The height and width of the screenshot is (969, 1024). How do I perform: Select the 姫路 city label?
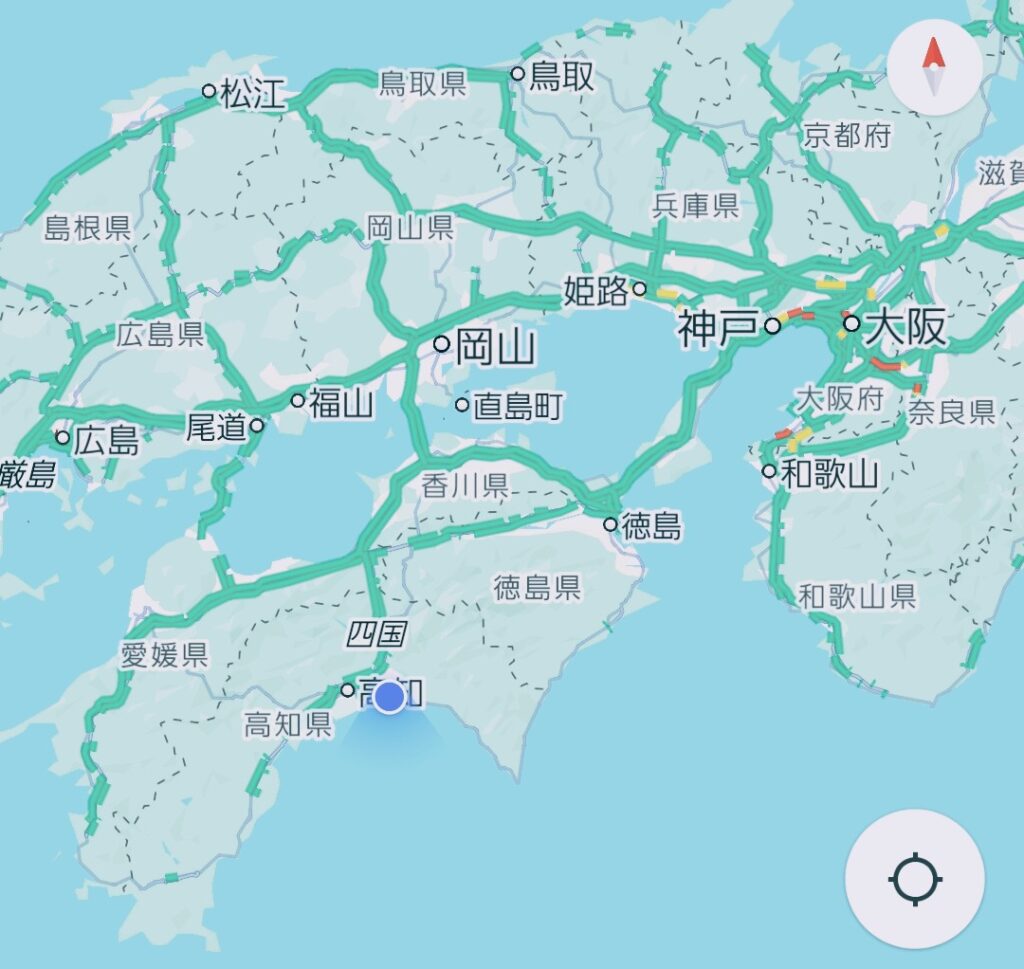click(x=596, y=291)
